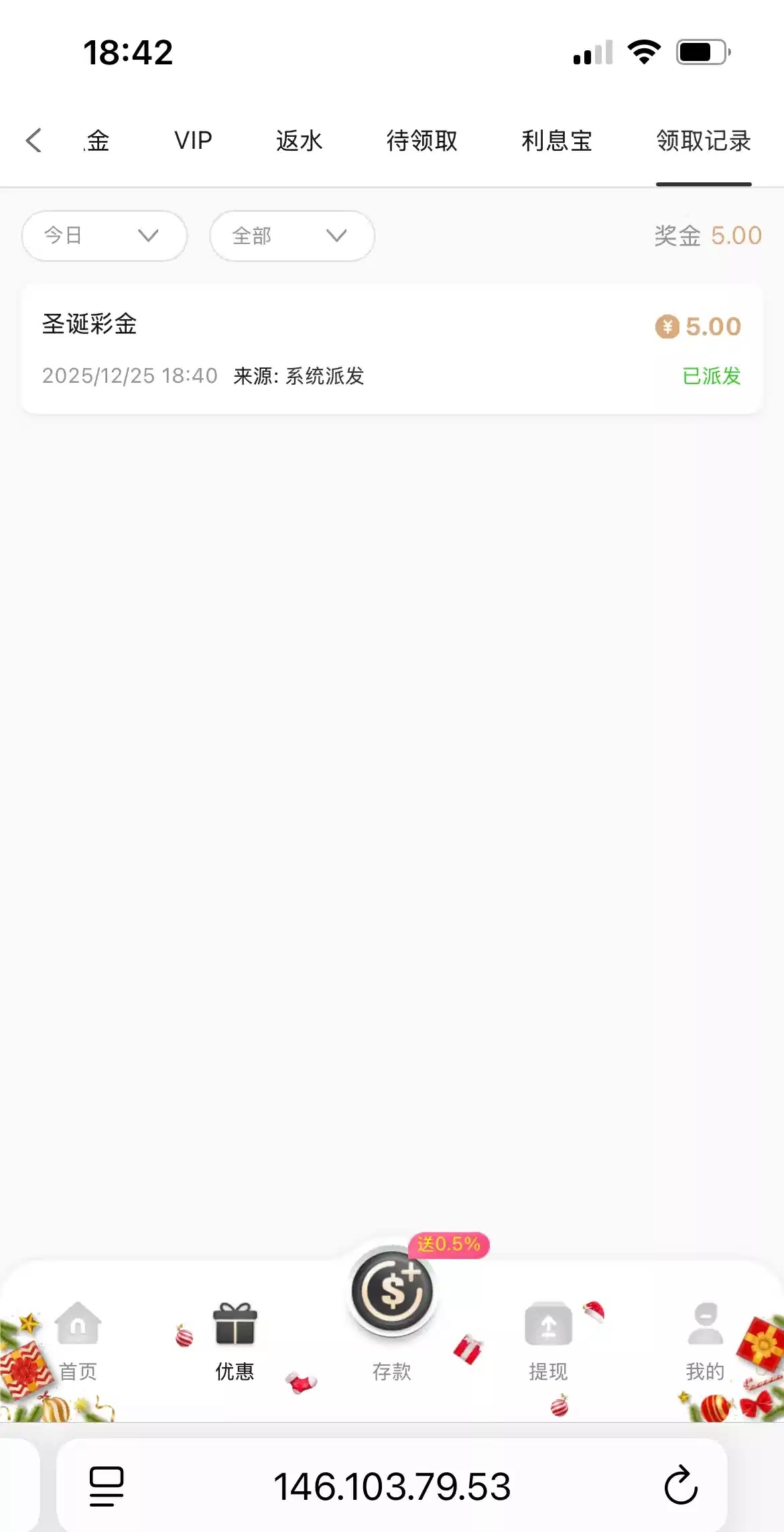Viewport: 784px width, 1532px height.
Task: Expand the 全部 type filter dropdown
Action: pos(291,236)
